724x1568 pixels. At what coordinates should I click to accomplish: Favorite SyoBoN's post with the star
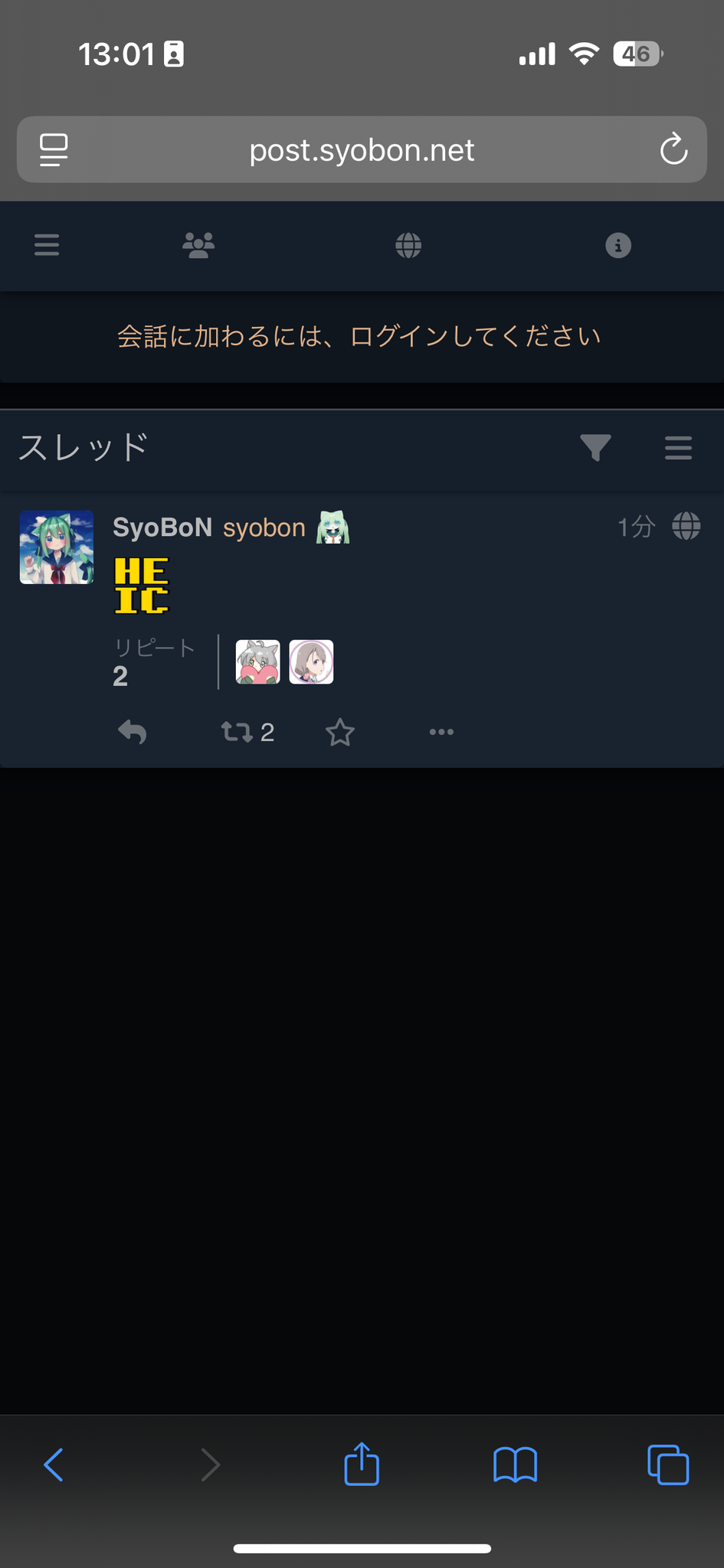click(x=340, y=733)
